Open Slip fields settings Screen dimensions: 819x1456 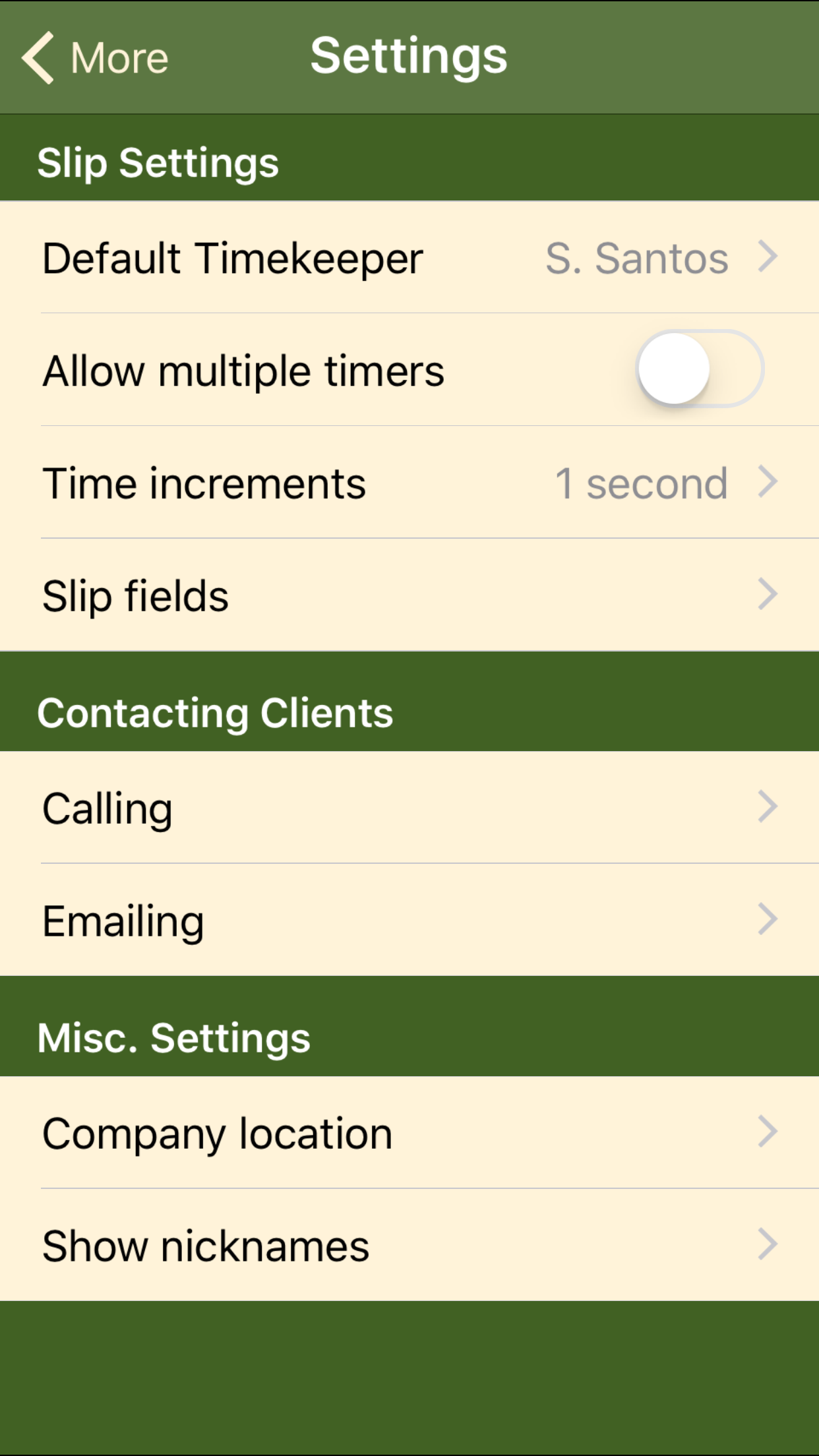[409, 595]
